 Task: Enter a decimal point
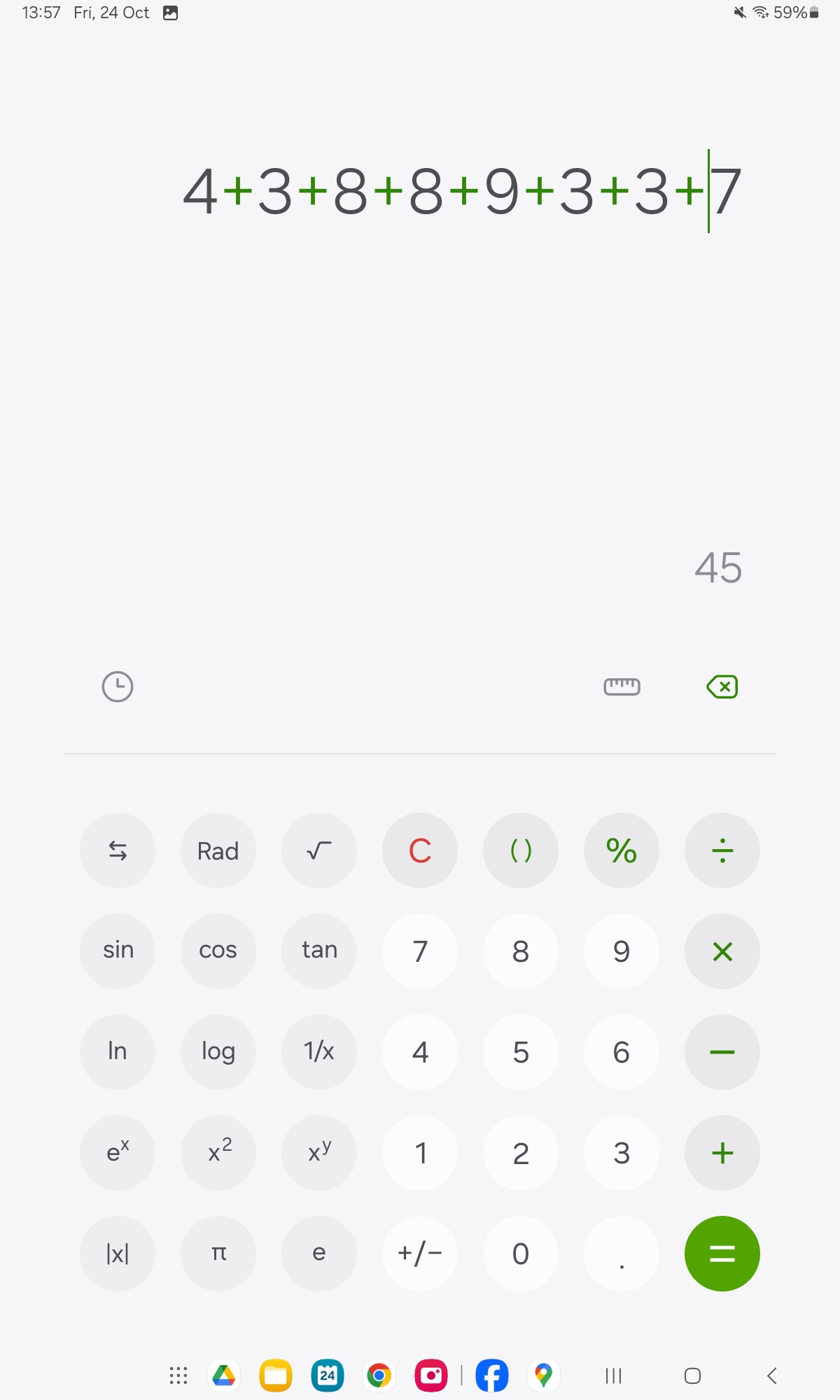point(622,1254)
